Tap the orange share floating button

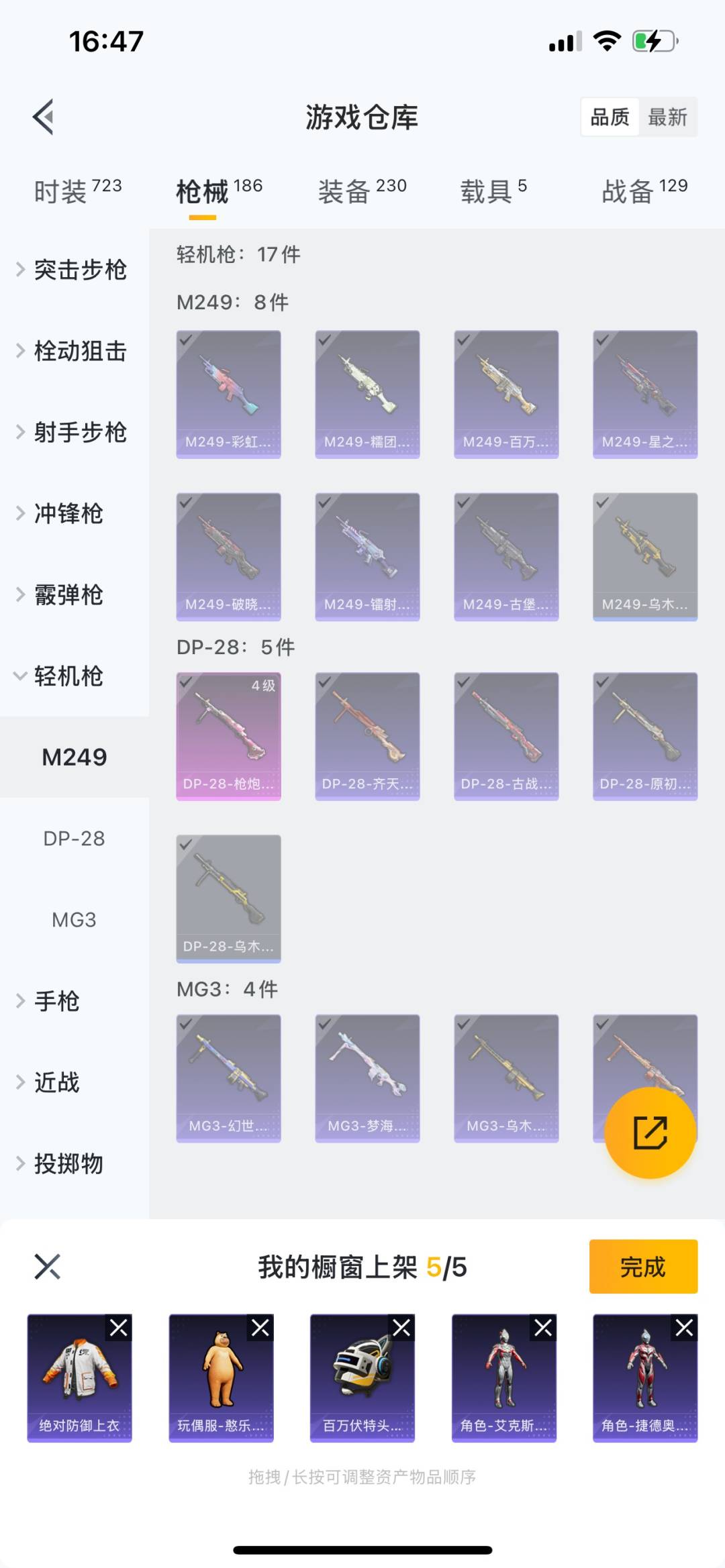click(650, 1133)
